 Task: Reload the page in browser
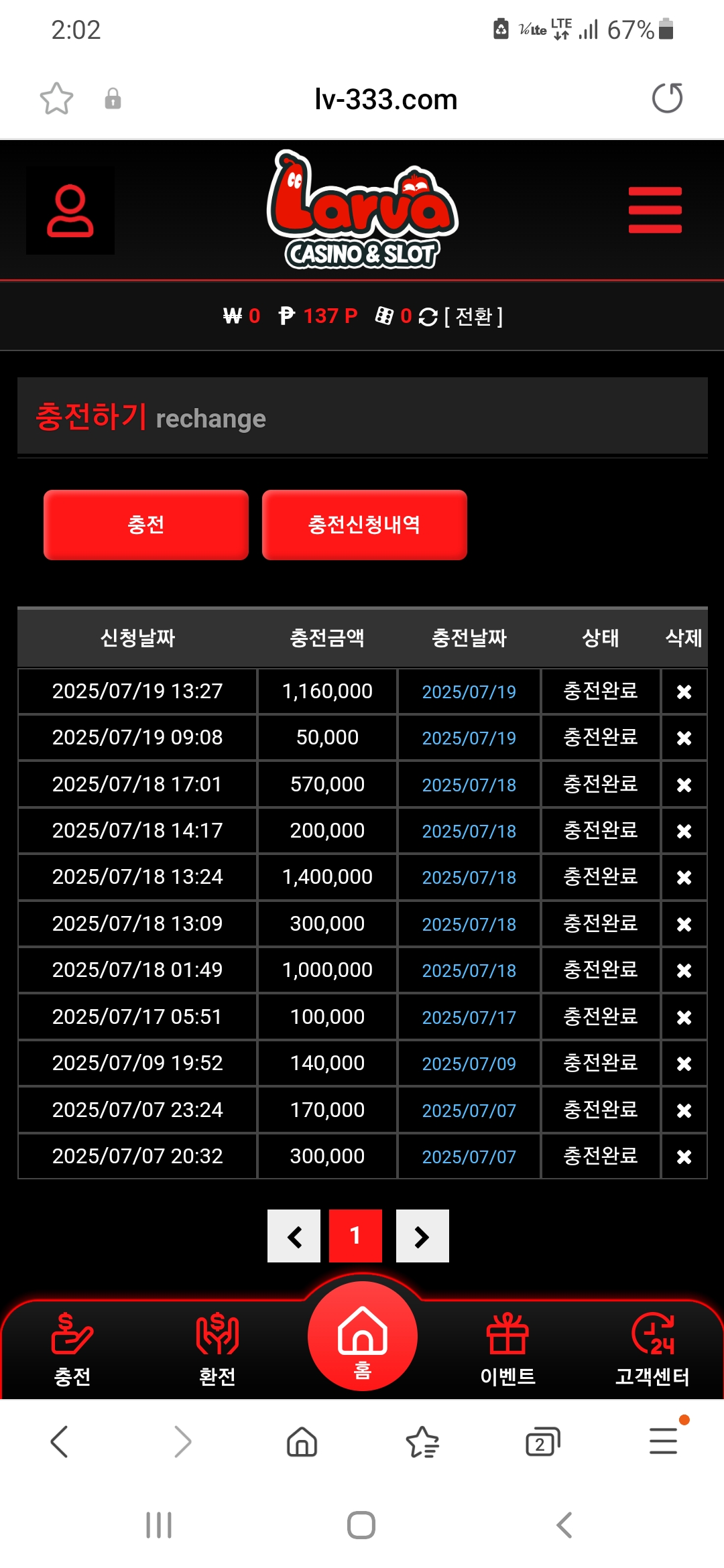pos(667,99)
